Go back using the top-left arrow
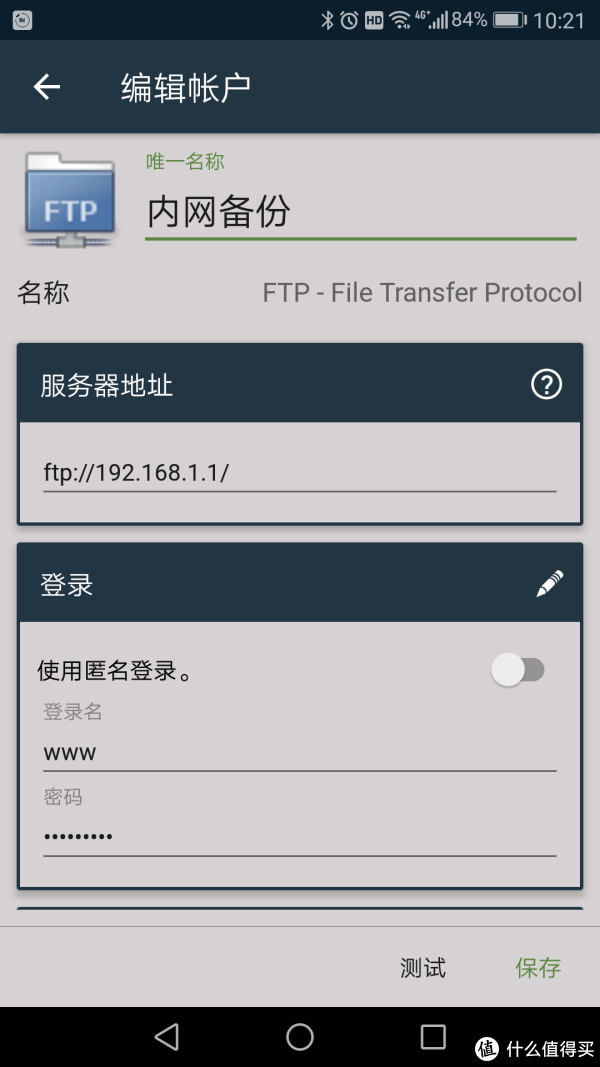This screenshot has height=1067, width=600. [47, 87]
